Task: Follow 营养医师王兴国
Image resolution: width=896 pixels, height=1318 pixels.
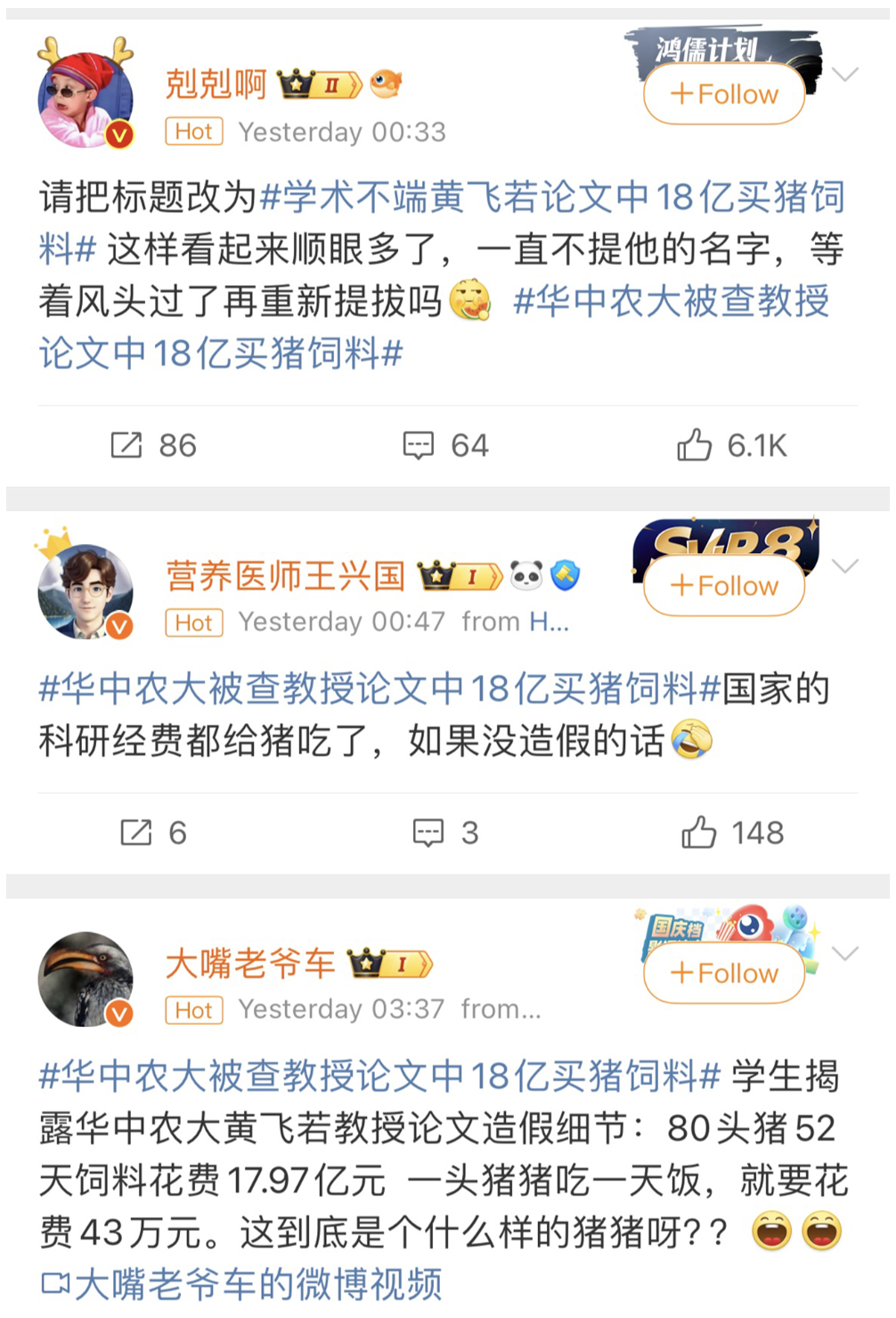Action: [x=723, y=586]
